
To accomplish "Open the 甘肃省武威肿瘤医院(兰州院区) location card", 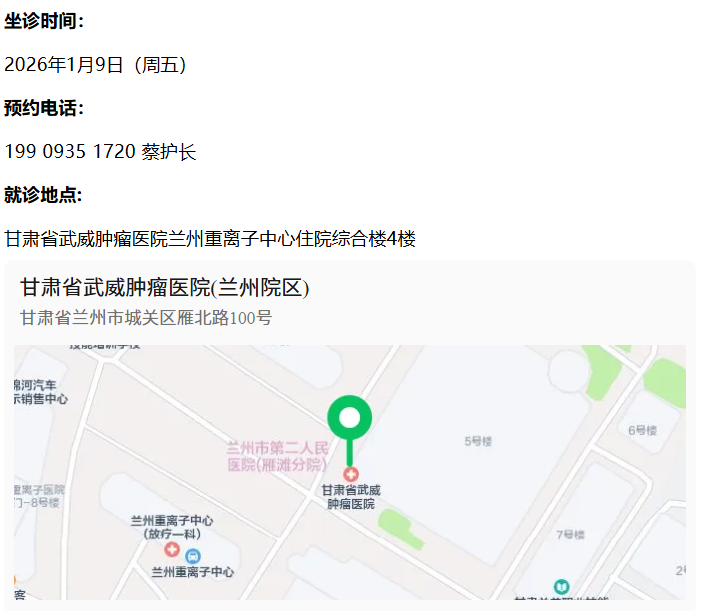I will pyautogui.click(x=165, y=289).
